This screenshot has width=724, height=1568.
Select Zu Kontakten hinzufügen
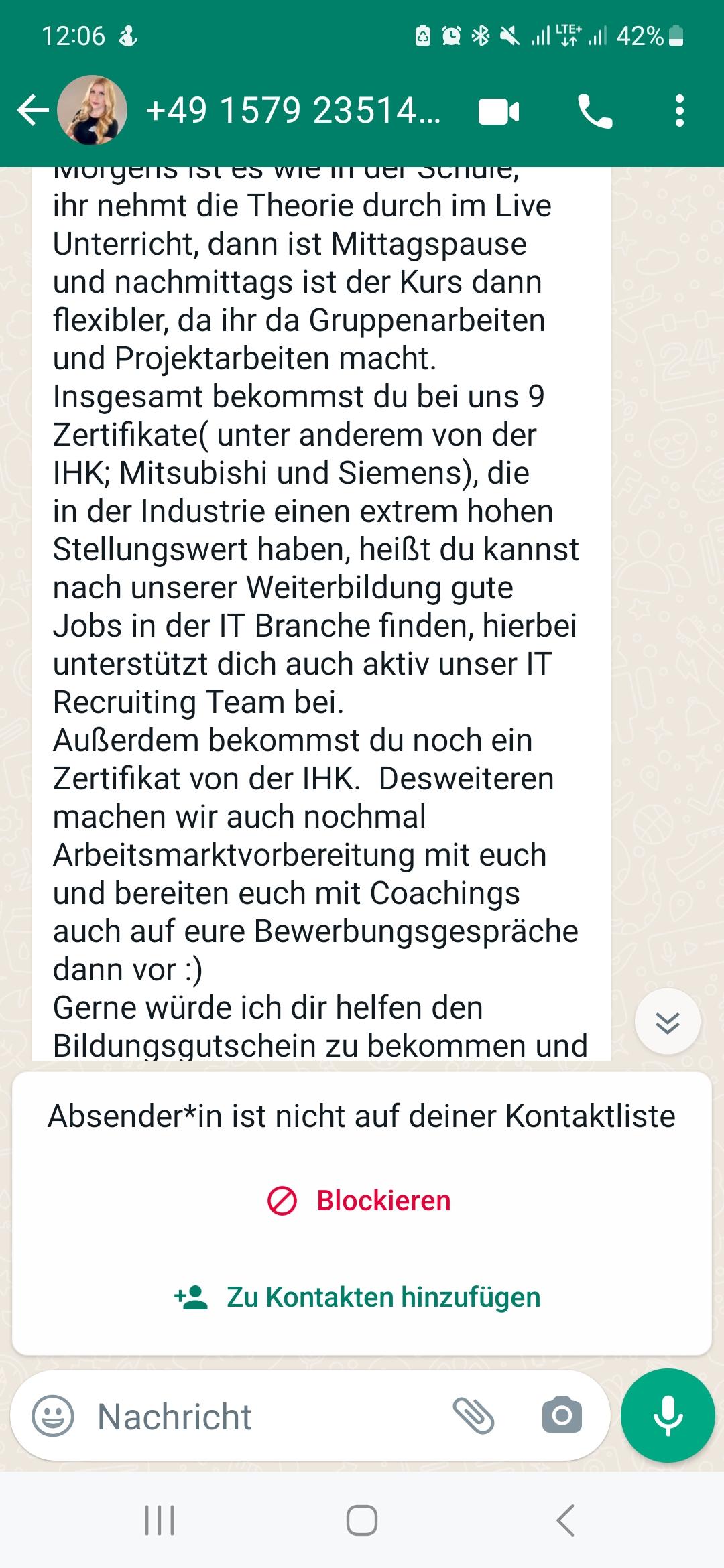coord(357,1297)
